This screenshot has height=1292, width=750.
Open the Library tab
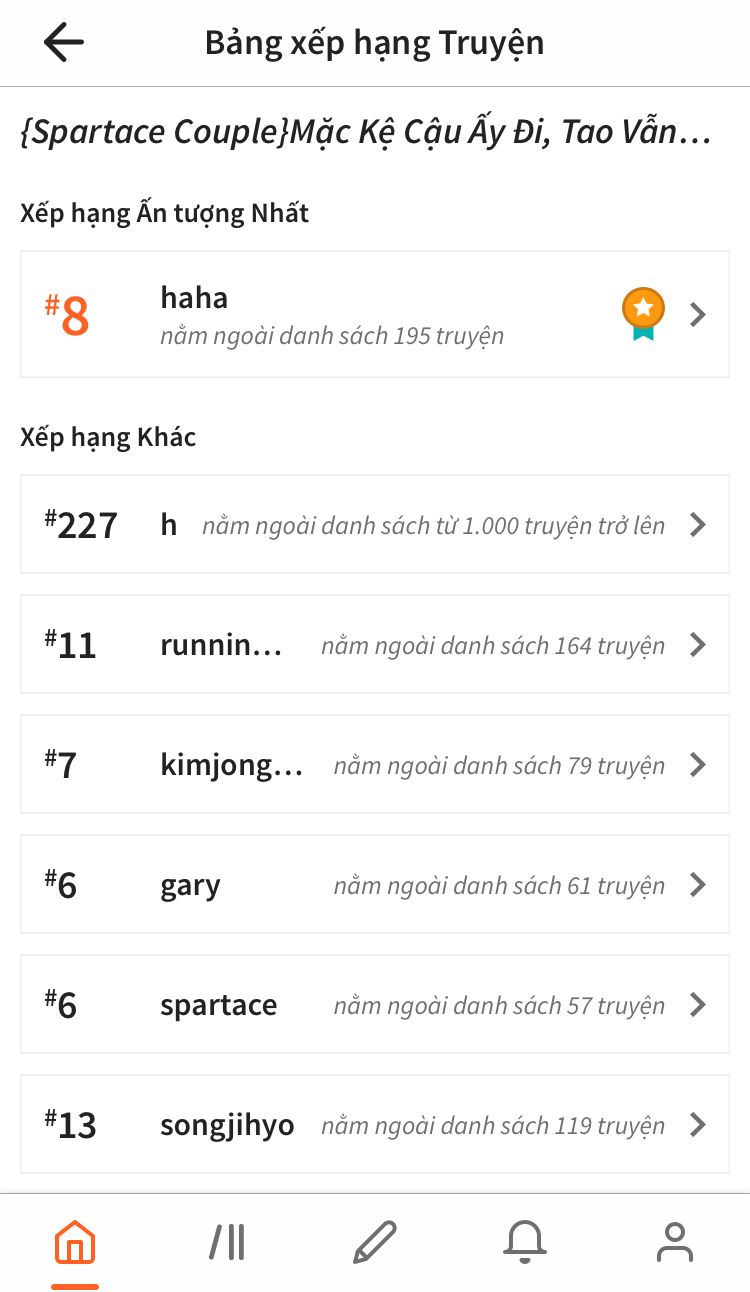[227, 1243]
